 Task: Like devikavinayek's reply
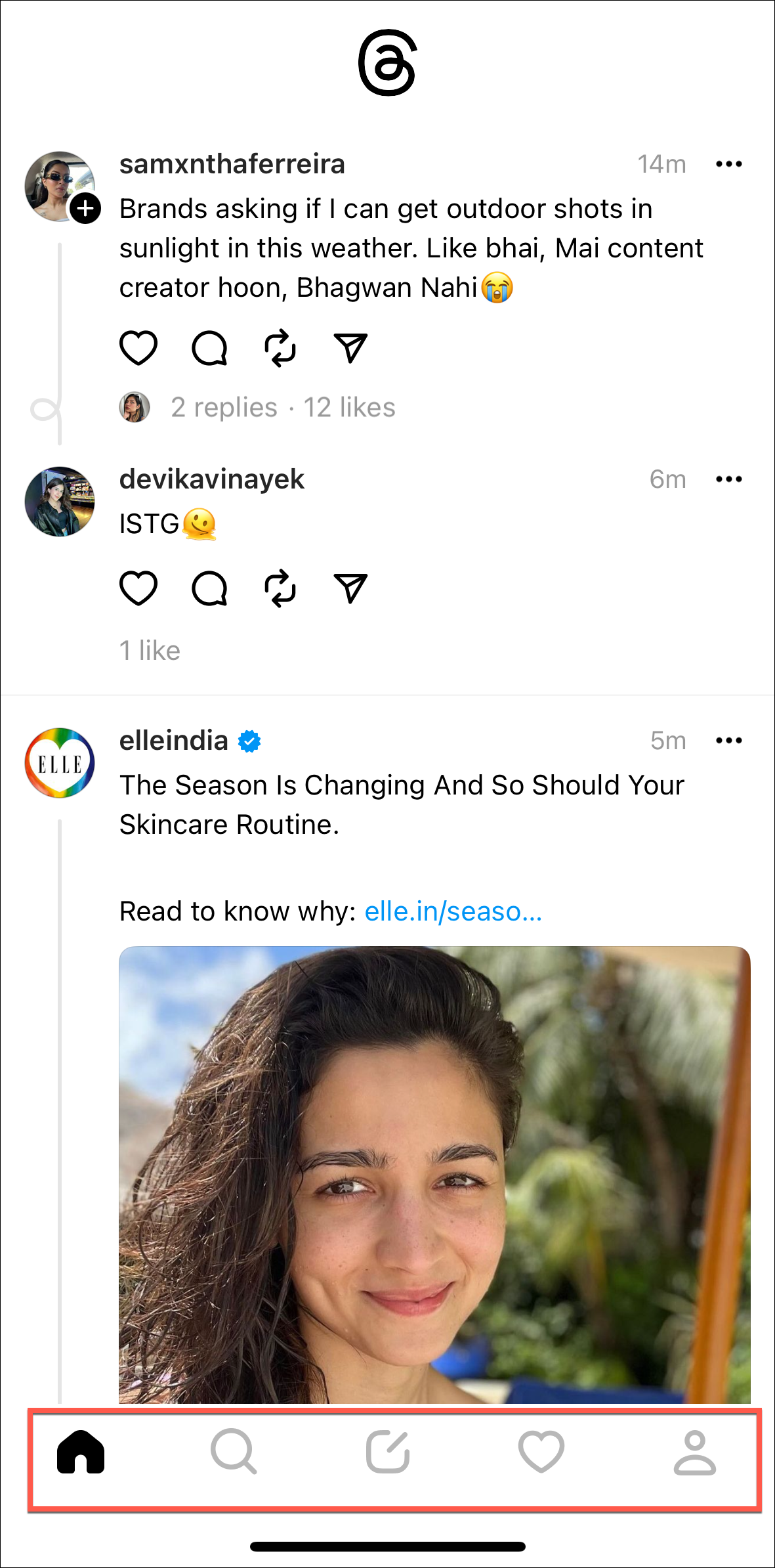pos(138,588)
